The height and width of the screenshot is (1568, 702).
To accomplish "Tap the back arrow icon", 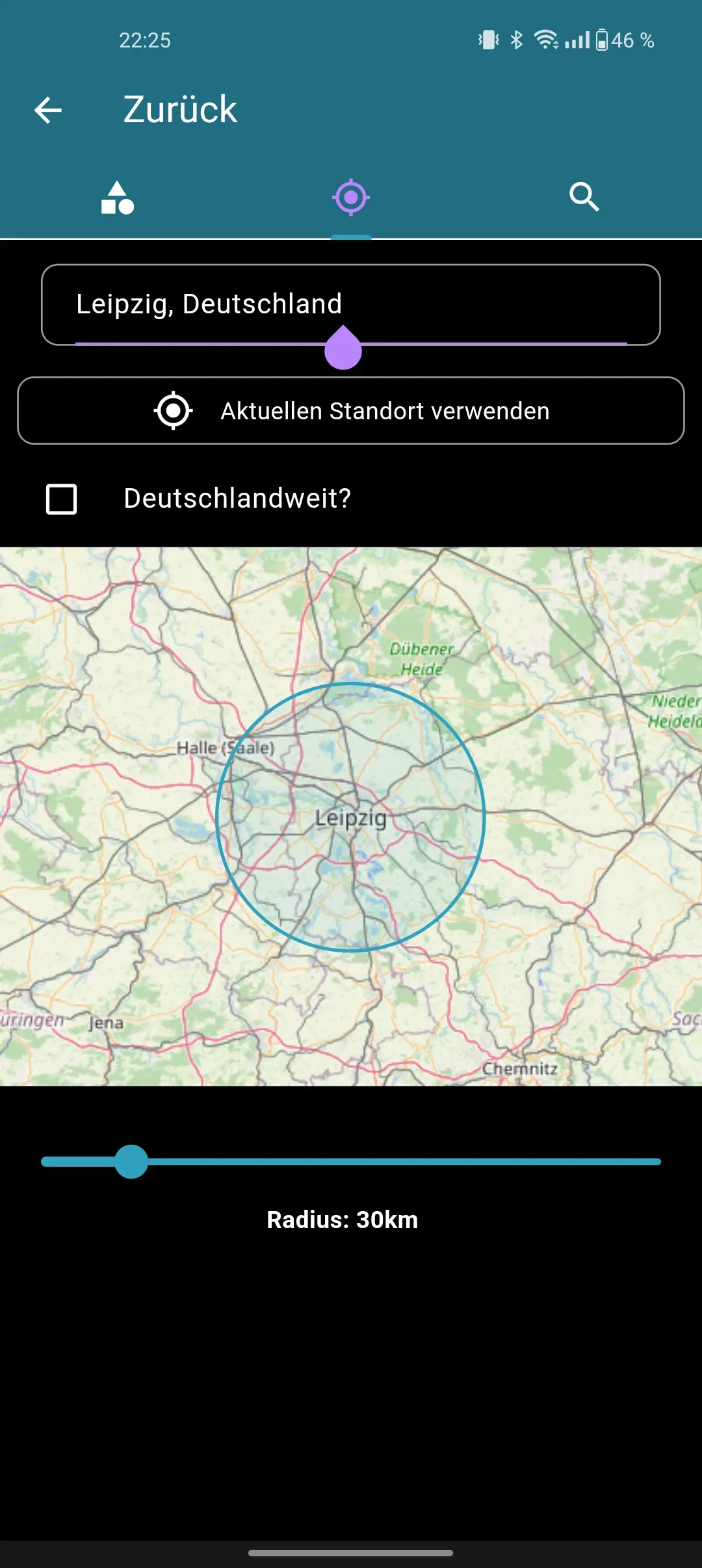I will click(49, 109).
